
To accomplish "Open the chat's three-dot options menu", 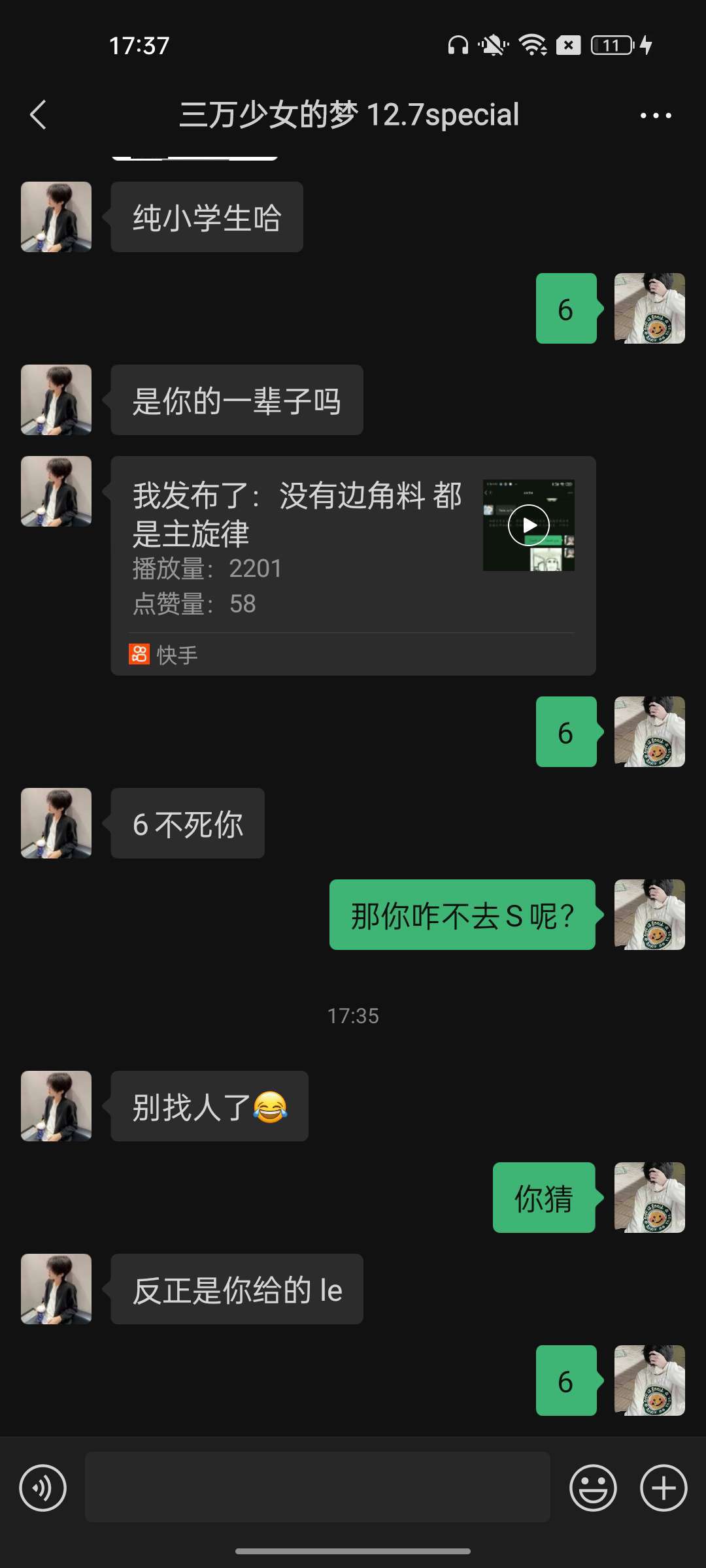I will (656, 116).
